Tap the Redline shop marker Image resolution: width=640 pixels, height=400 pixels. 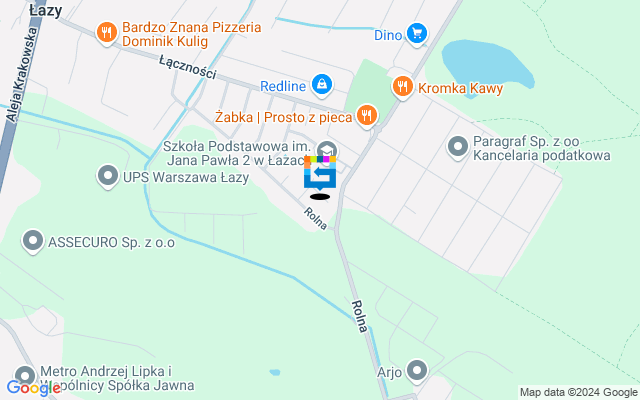tap(322, 85)
